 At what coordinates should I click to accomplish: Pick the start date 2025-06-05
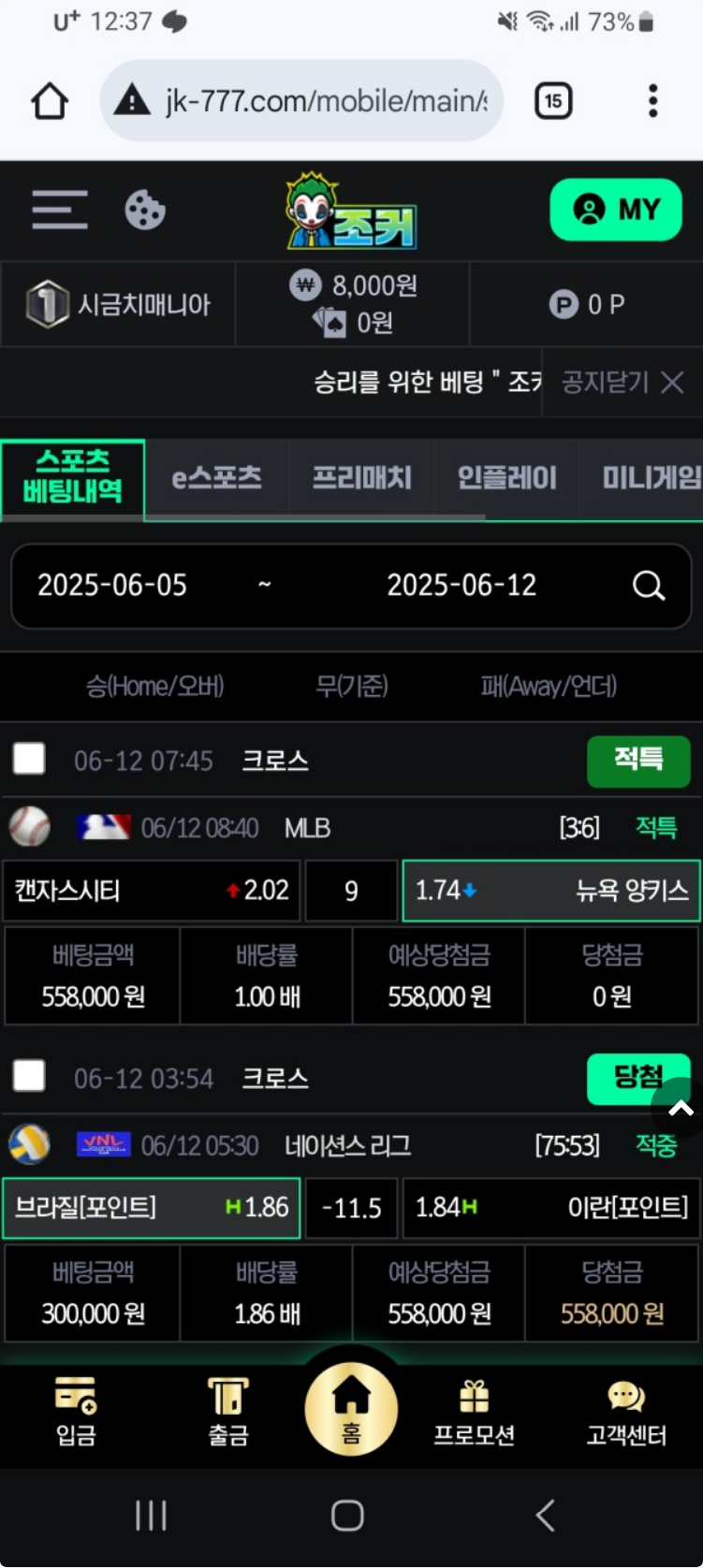112,586
